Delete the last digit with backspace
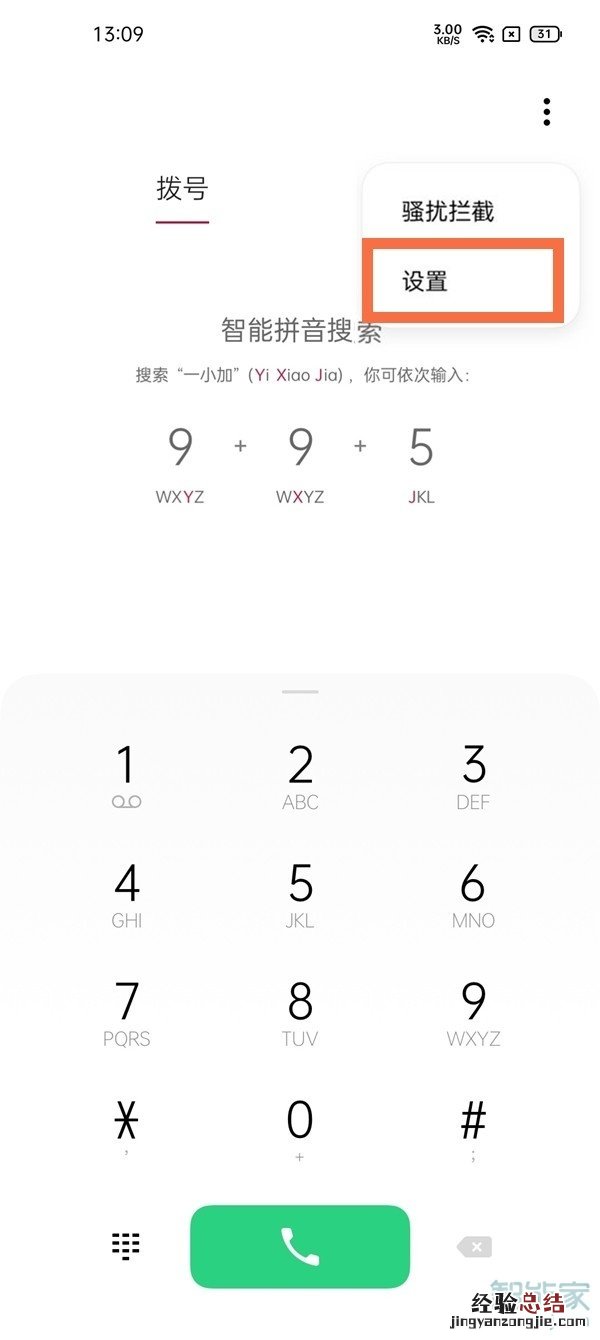The height and width of the screenshot is (1340, 600). pyautogui.click(x=474, y=1246)
